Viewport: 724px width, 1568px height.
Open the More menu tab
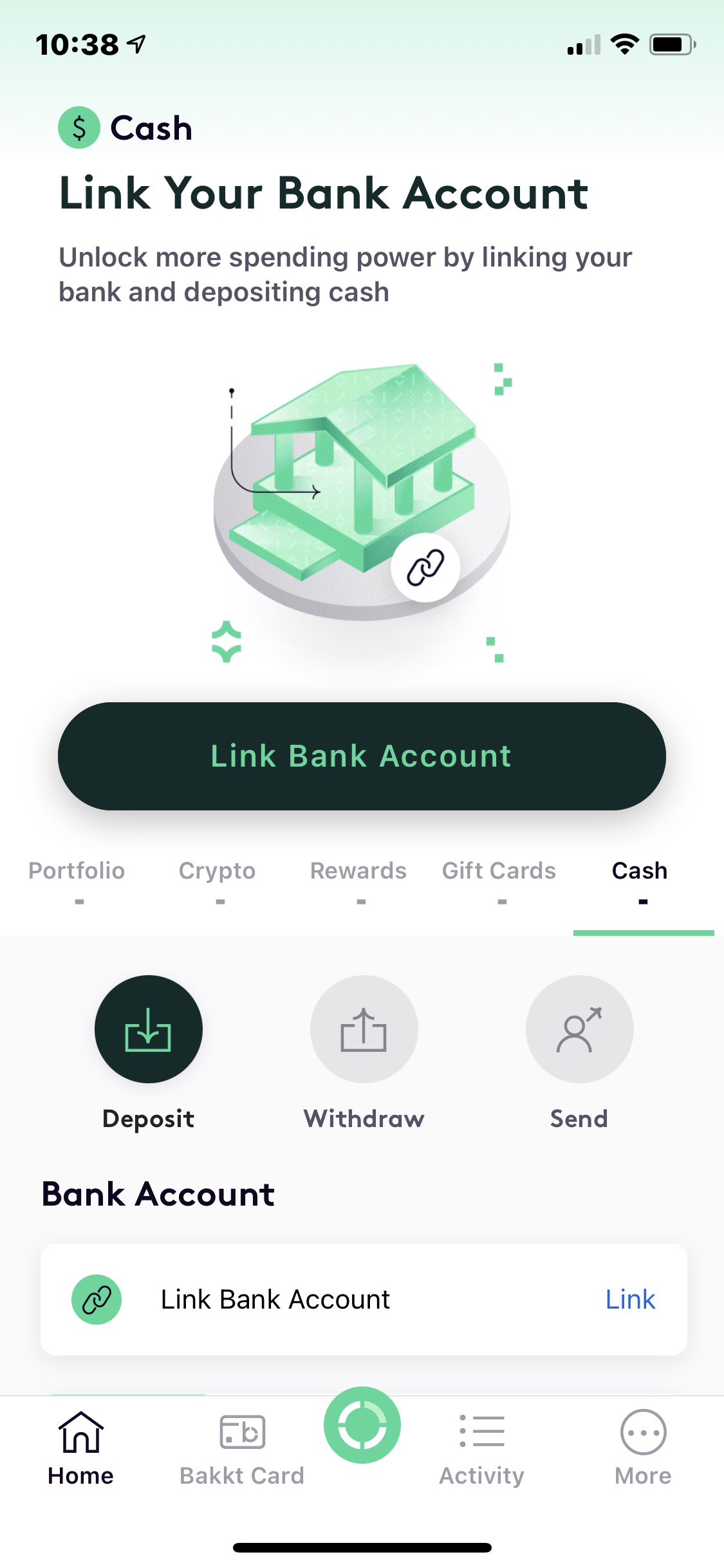click(643, 1448)
